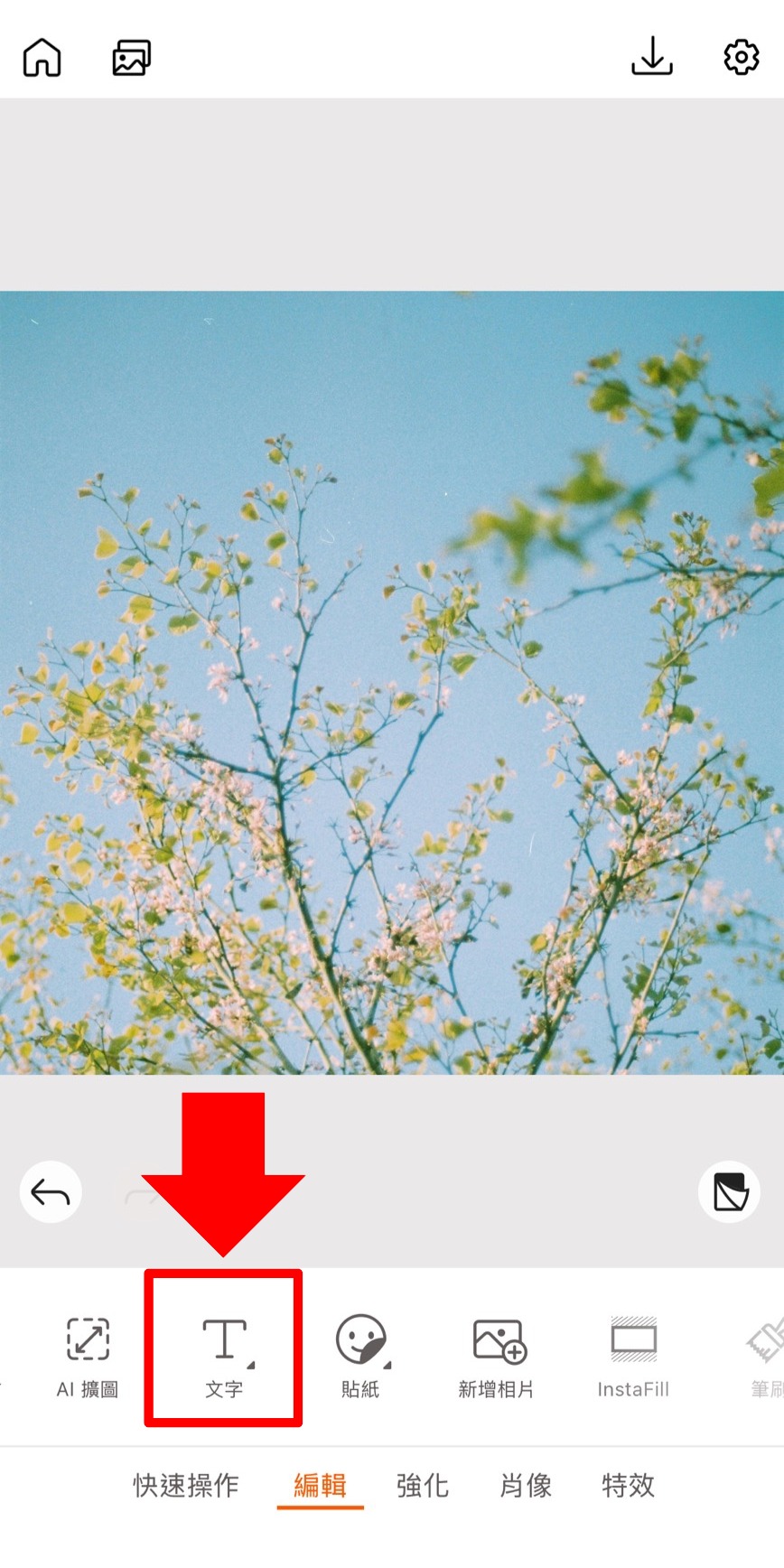Switch to the 強化 tab
This screenshot has width=784, height=1568.
point(422,1486)
